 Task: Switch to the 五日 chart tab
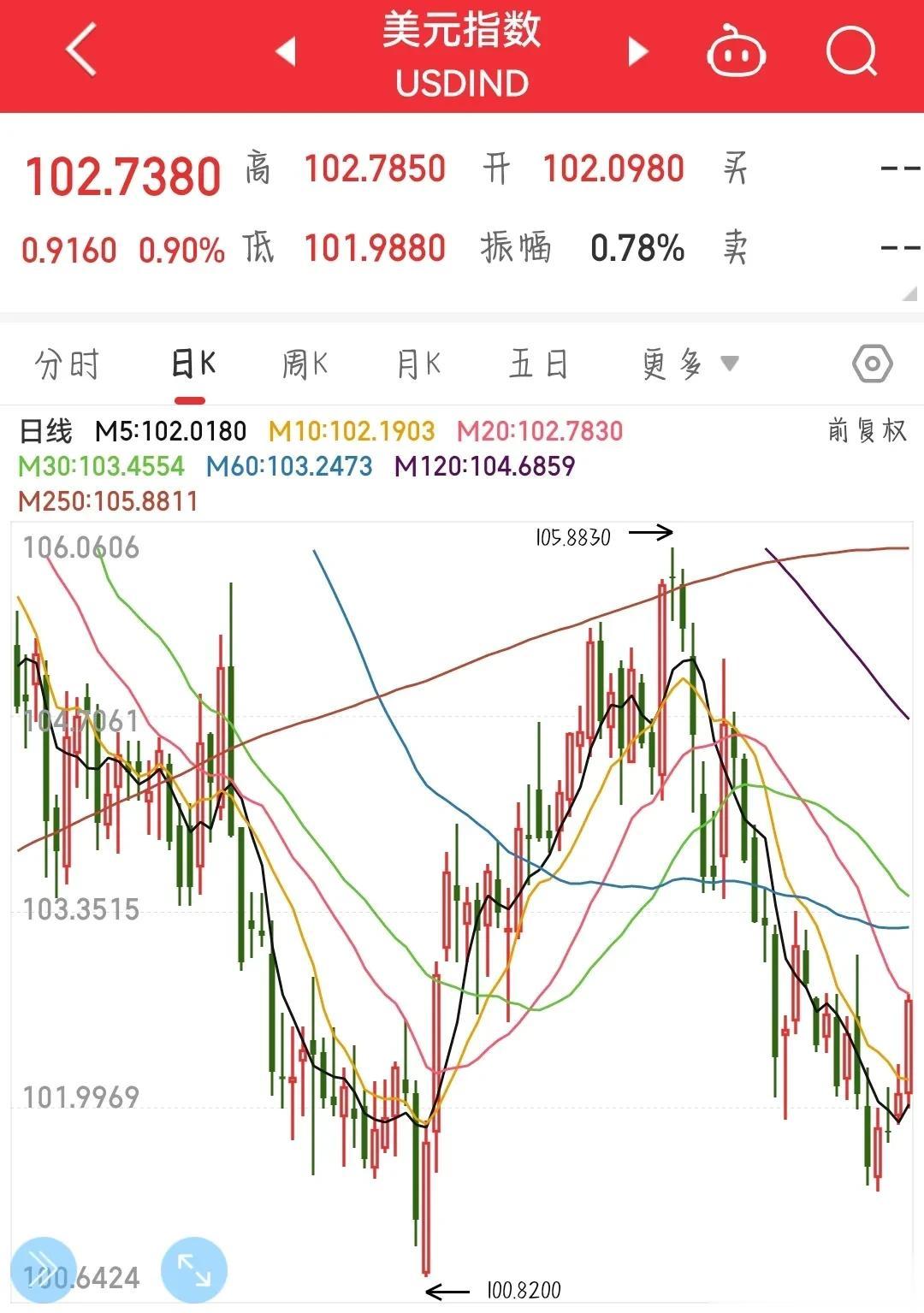[538, 364]
